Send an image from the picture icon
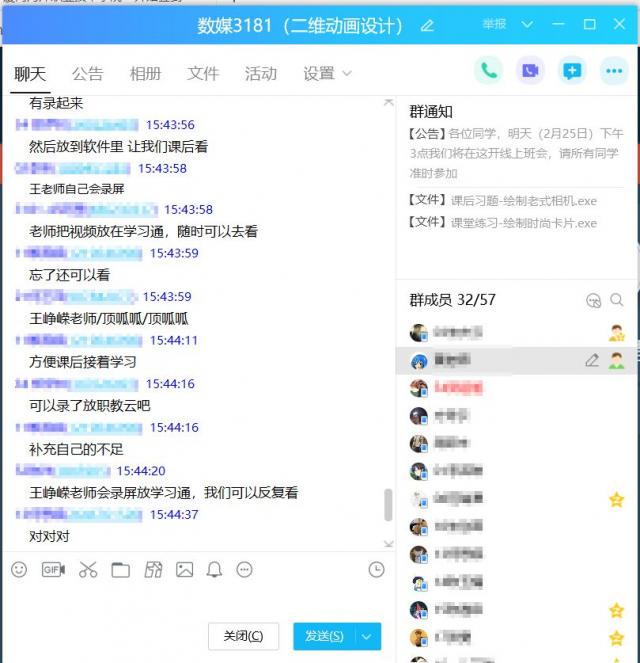This screenshot has width=640, height=663. pyautogui.click(x=184, y=569)
